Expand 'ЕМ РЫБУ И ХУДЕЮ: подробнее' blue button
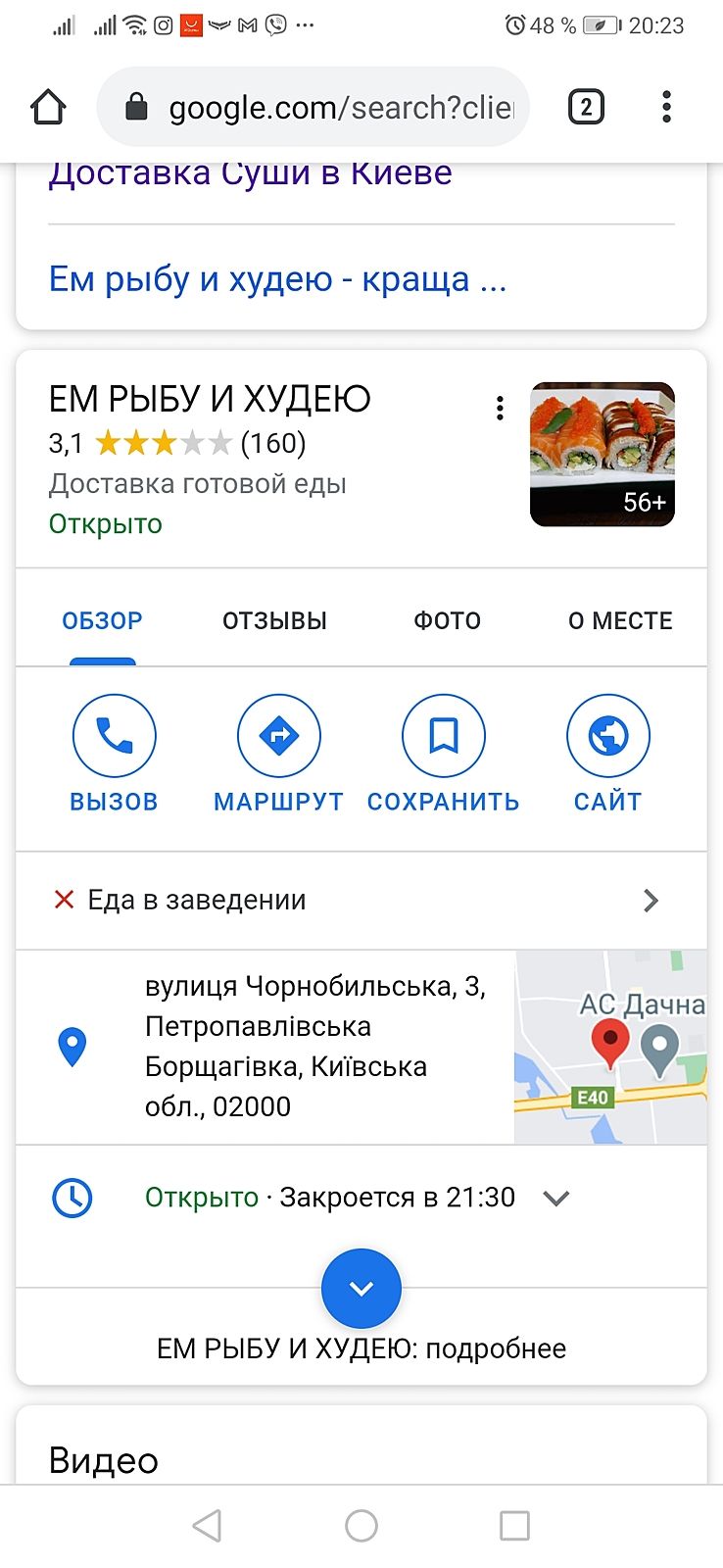This screenshot has width=723, height=1568. (x=361, y=1289)
